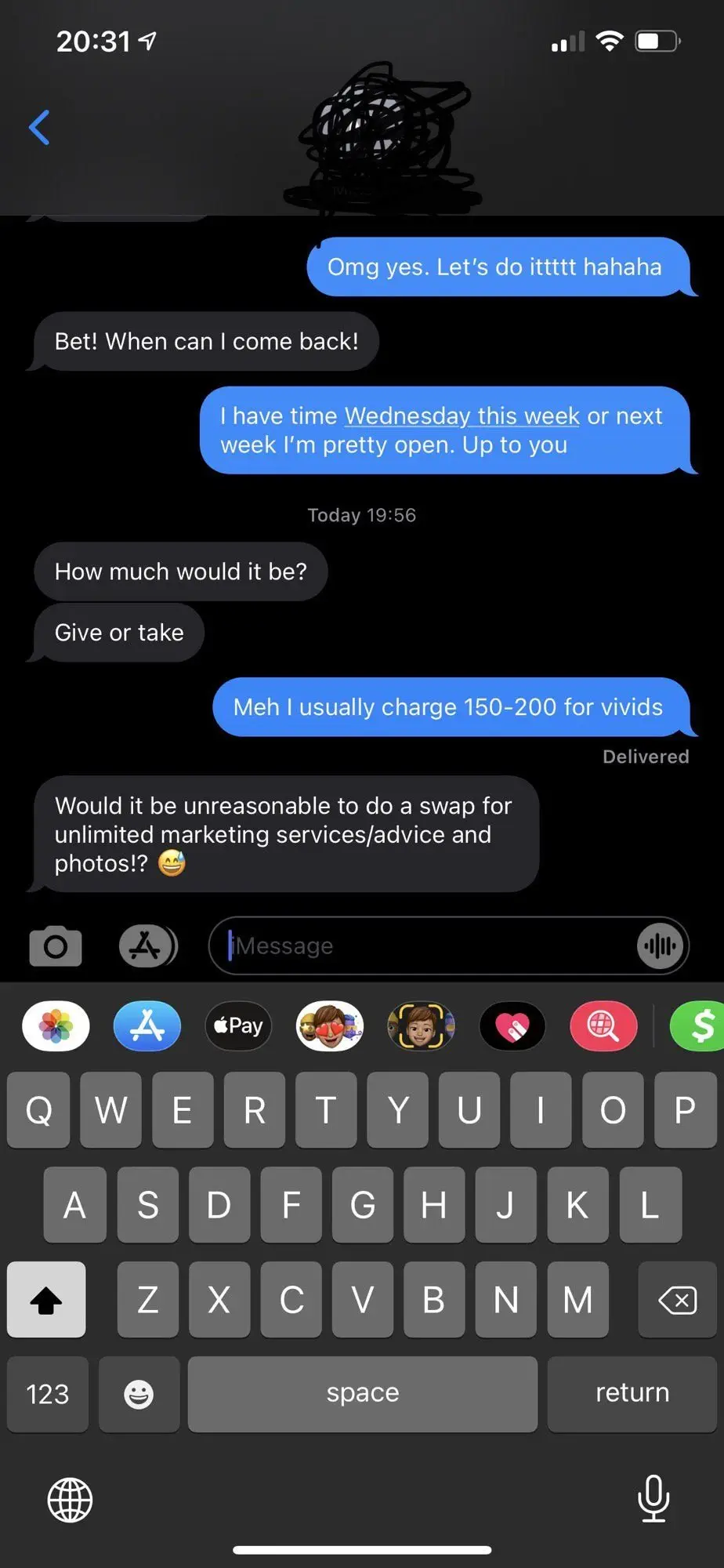Open Apple Pay in app drawer

point(238,1026)
